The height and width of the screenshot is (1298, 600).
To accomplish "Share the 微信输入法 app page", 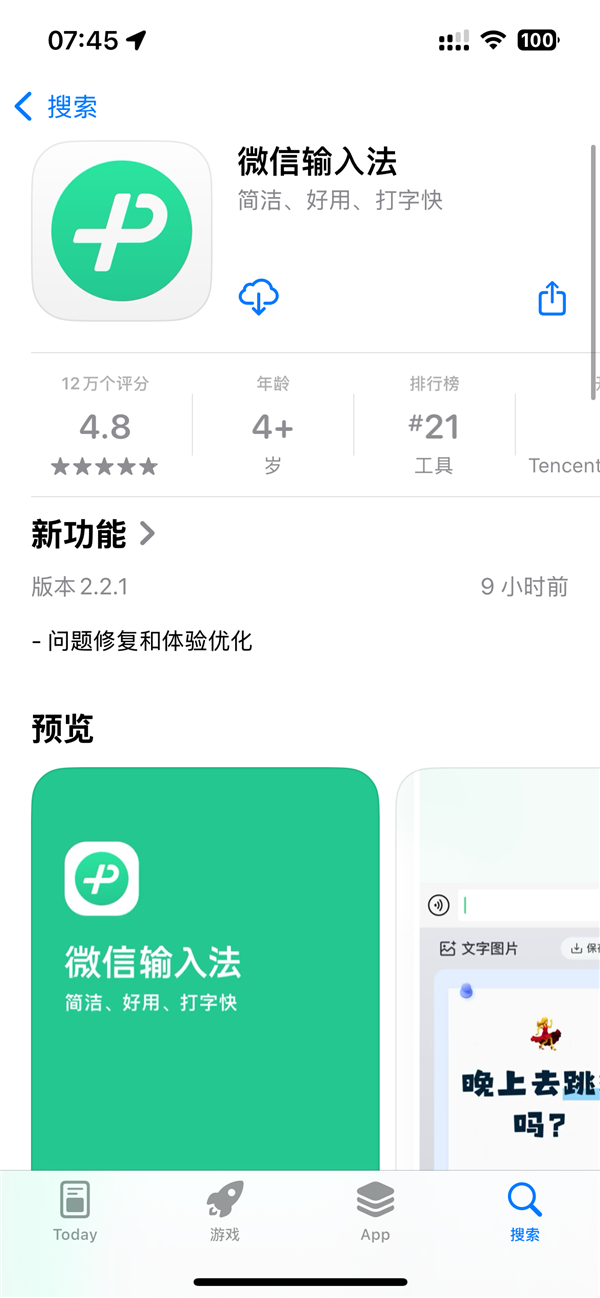I will (x=552, y=298).
